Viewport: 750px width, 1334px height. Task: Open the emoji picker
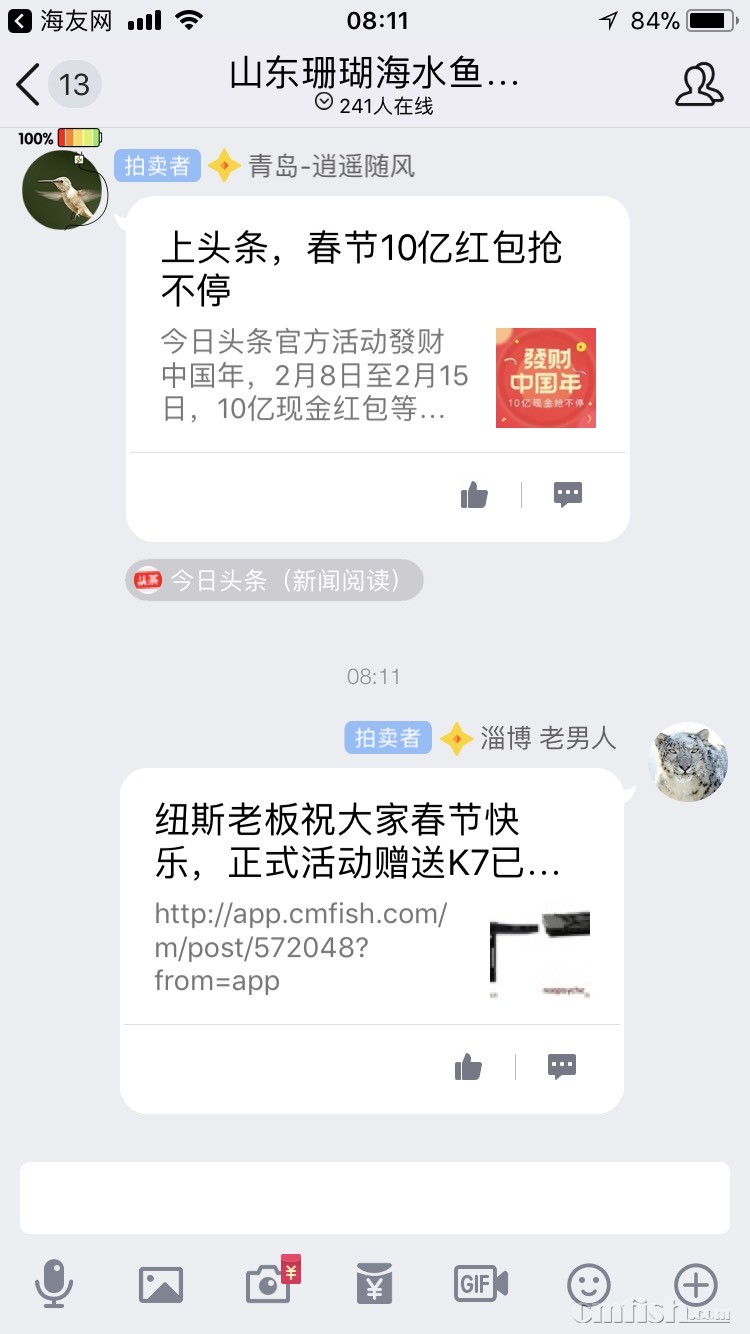tap(589, 1283)
